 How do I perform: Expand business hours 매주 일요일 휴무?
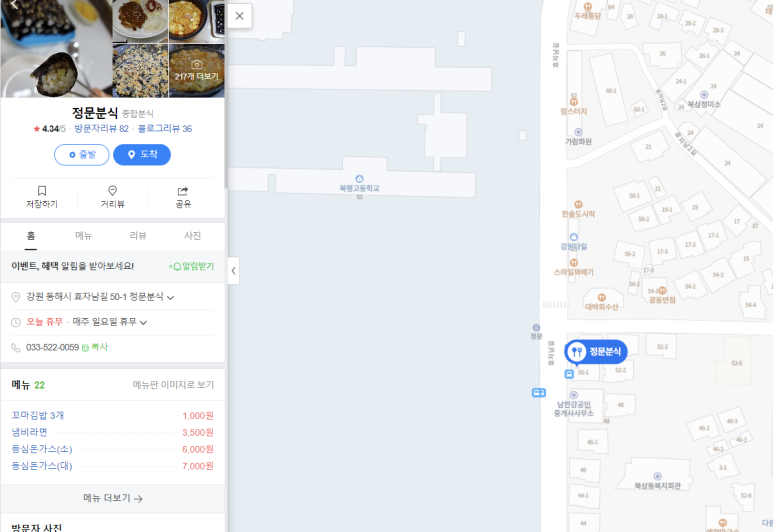click(x=144, y=322)
